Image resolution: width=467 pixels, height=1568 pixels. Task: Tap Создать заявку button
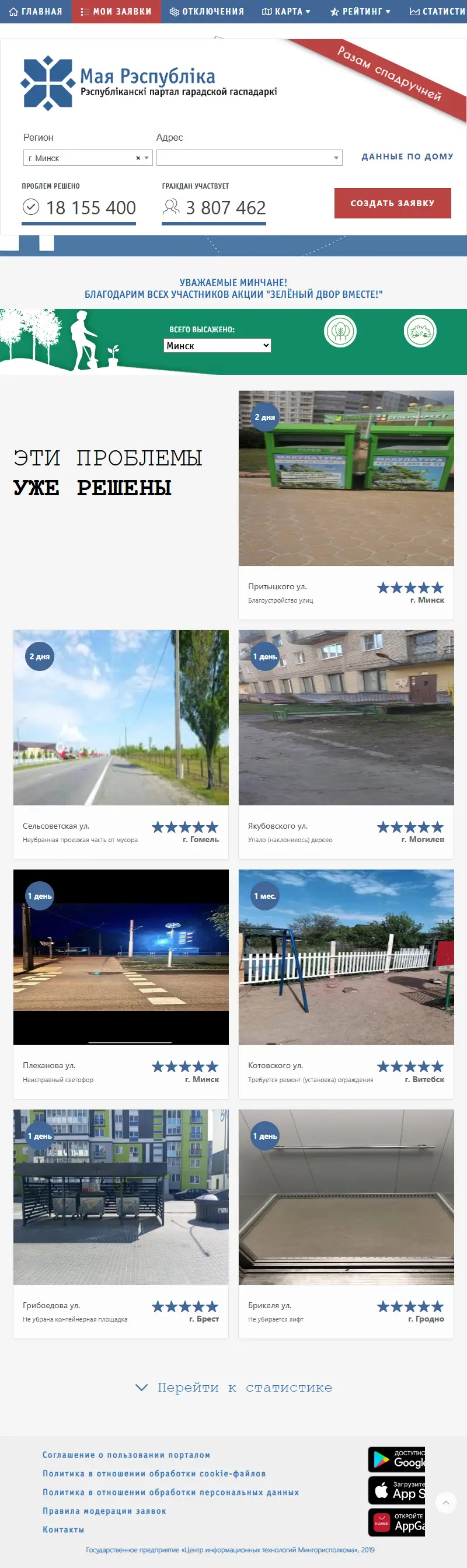[392, 203]
